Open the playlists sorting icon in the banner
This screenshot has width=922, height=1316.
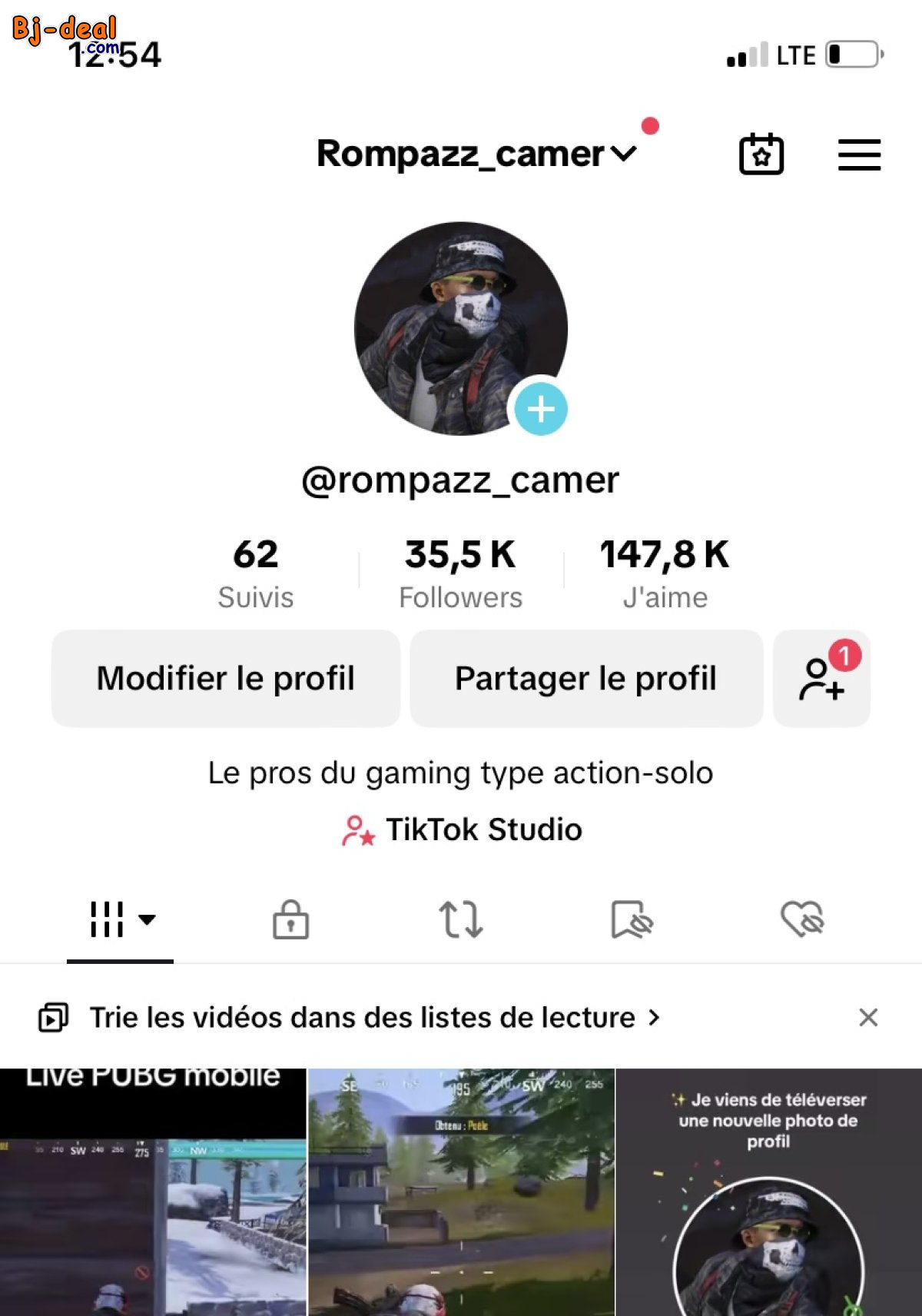pyautogui.click(x=52, y=1016)
